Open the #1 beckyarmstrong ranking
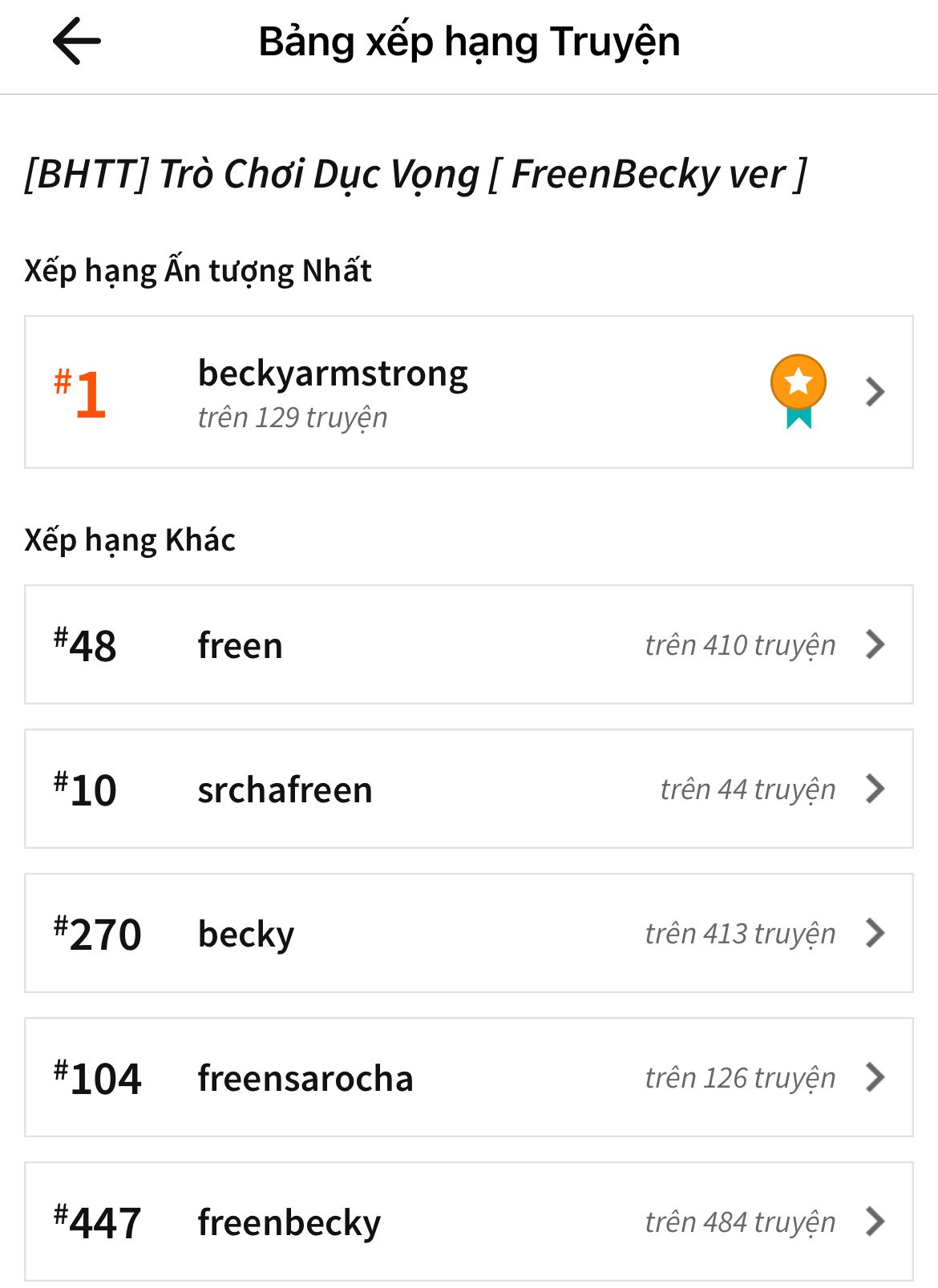 click(468, 392)
